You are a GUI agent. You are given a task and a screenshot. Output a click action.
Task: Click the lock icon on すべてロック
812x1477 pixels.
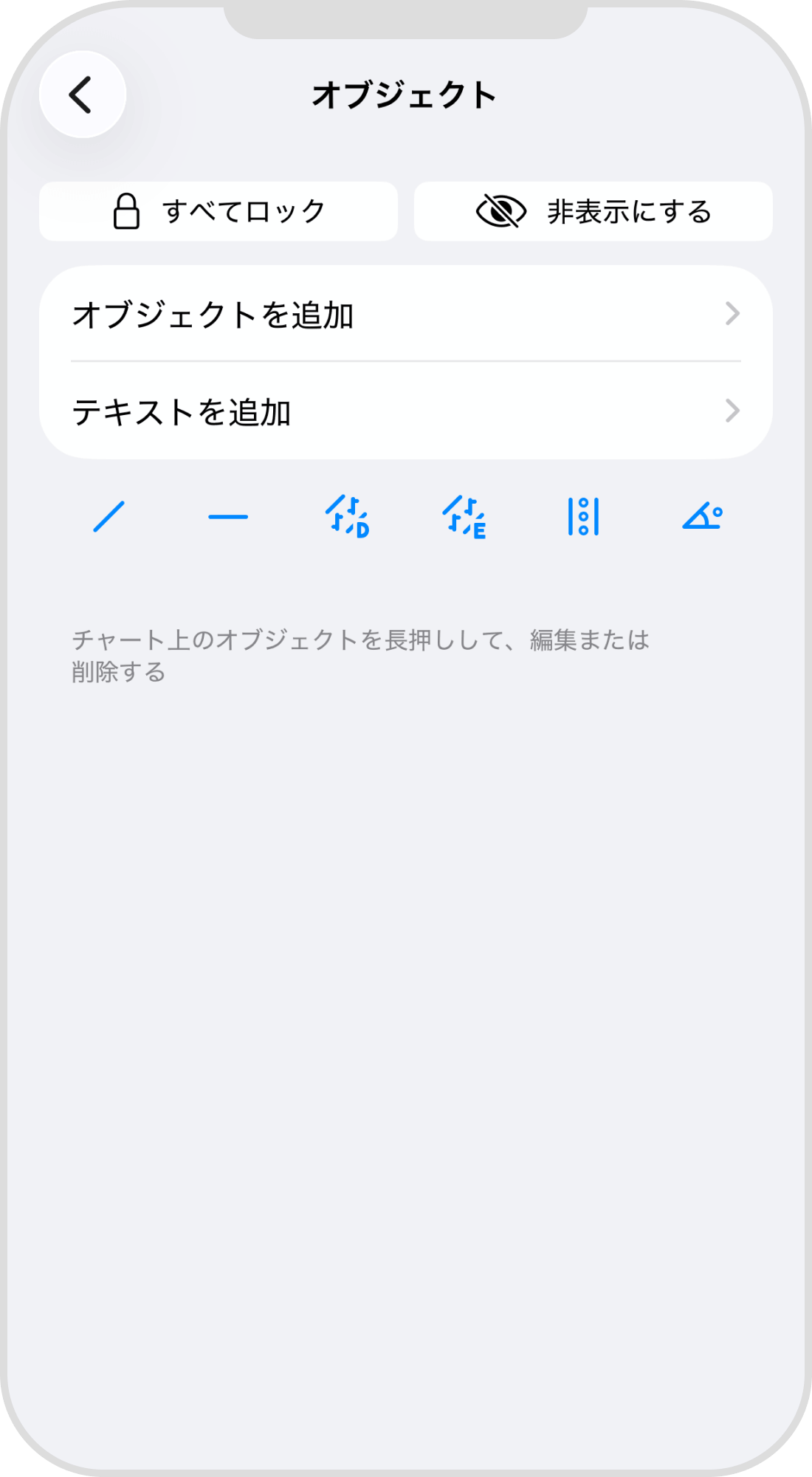click(127, 212)
